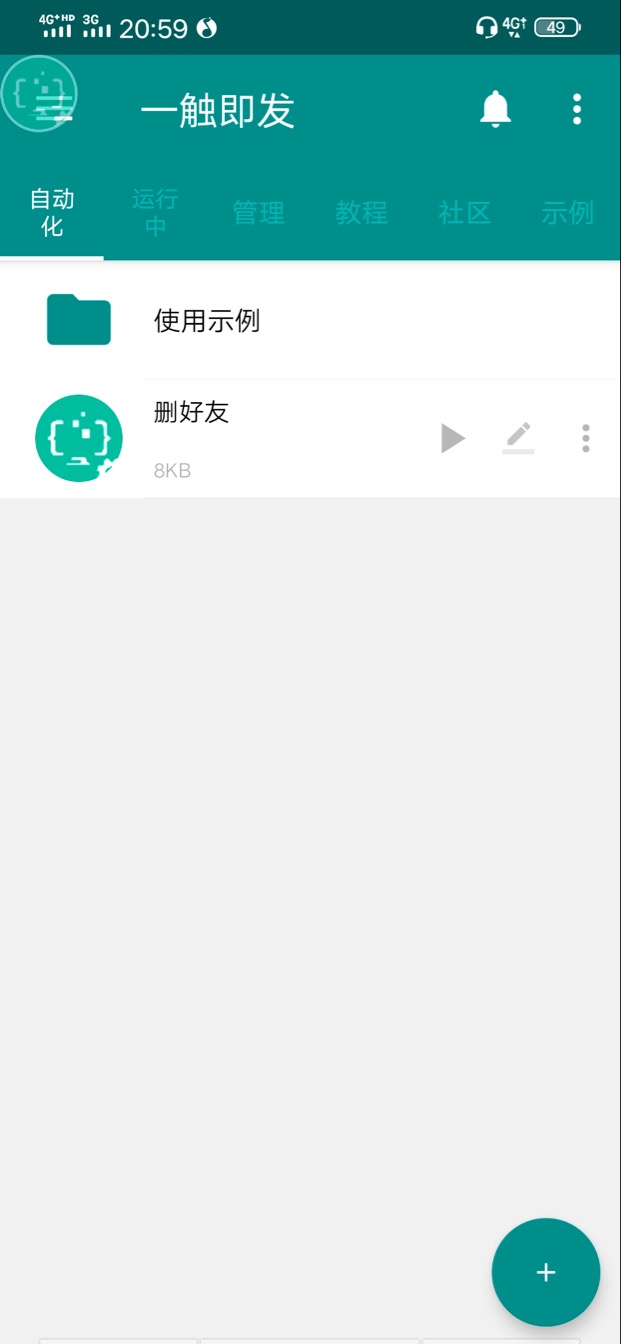Run the 删好友 script
621x1344 pixels.
tap(453, 438)
